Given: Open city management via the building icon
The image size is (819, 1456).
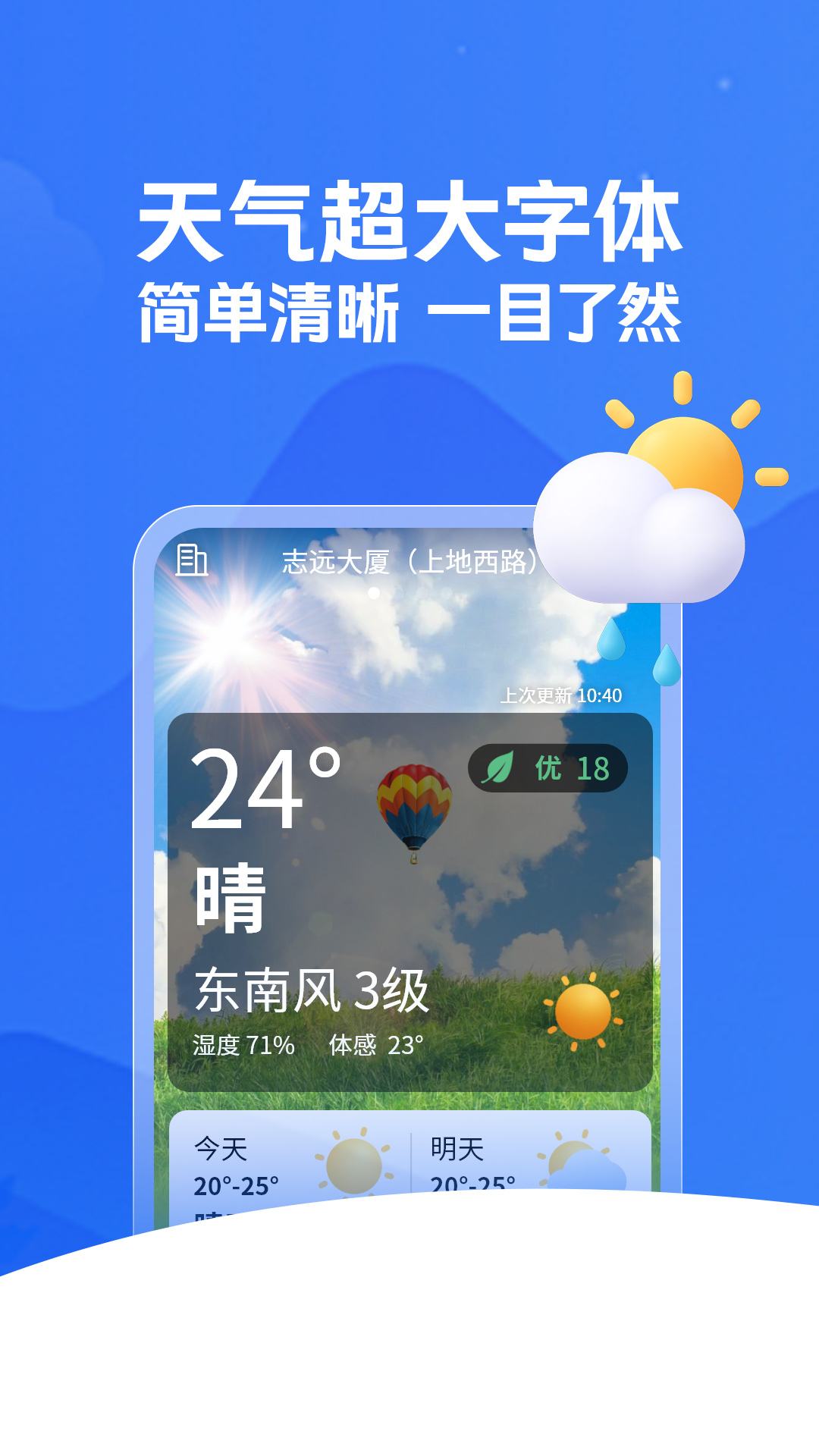Looking at the screenshot, I should tap(191, 563).
